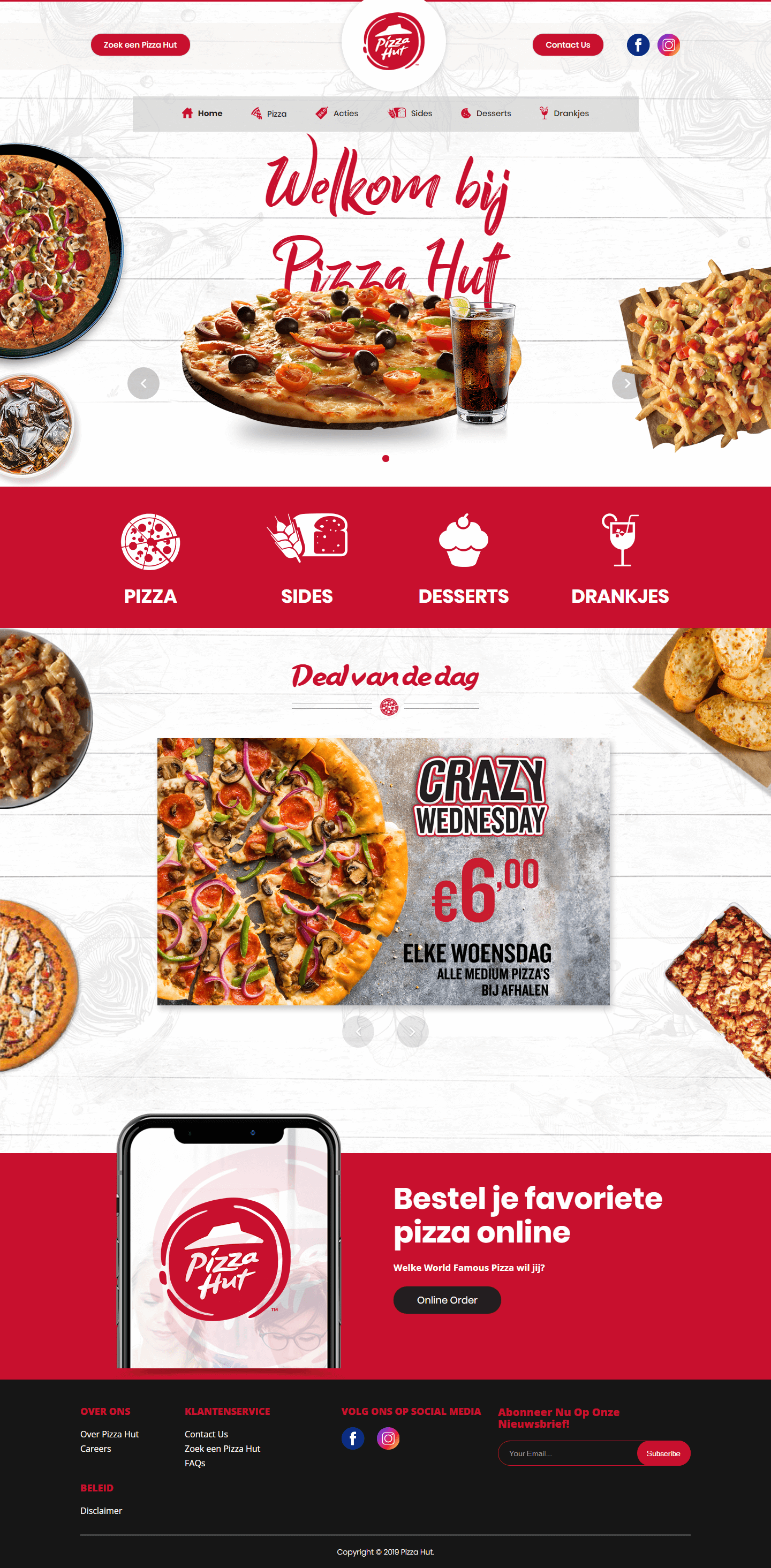This screenshot has height=1568, width=771.
Task: Open the Disclaimer link
Action: pos(101,1511)
